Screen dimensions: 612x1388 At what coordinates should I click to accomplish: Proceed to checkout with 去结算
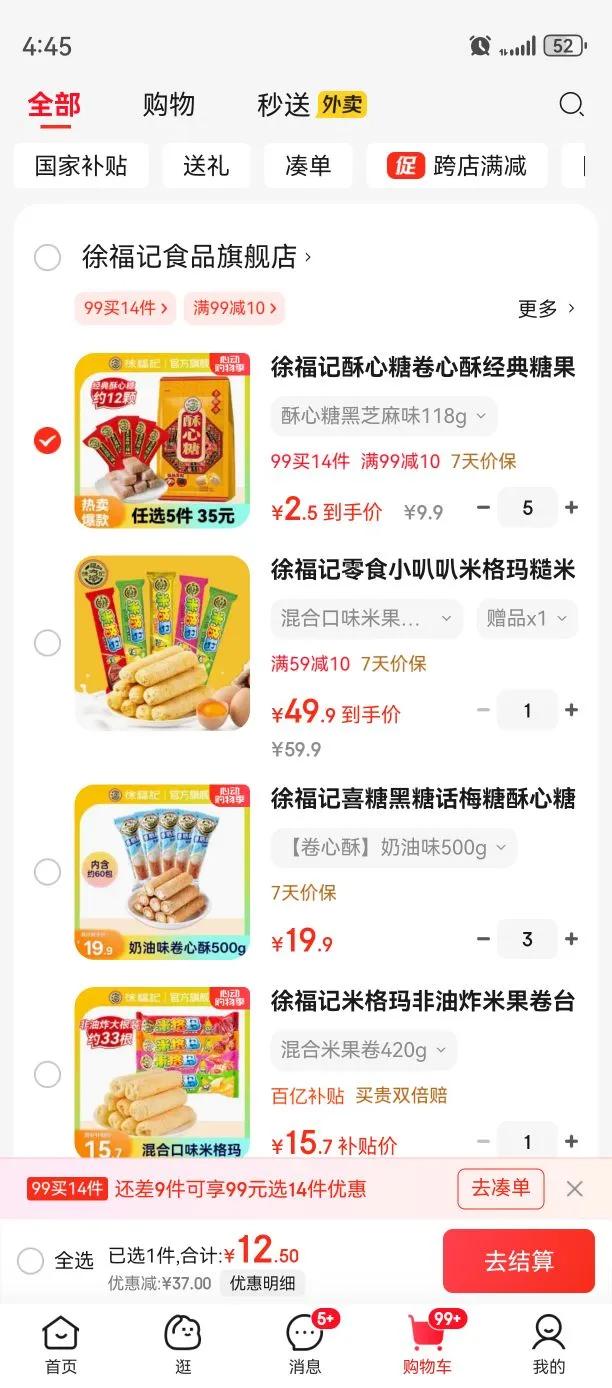518,1262
